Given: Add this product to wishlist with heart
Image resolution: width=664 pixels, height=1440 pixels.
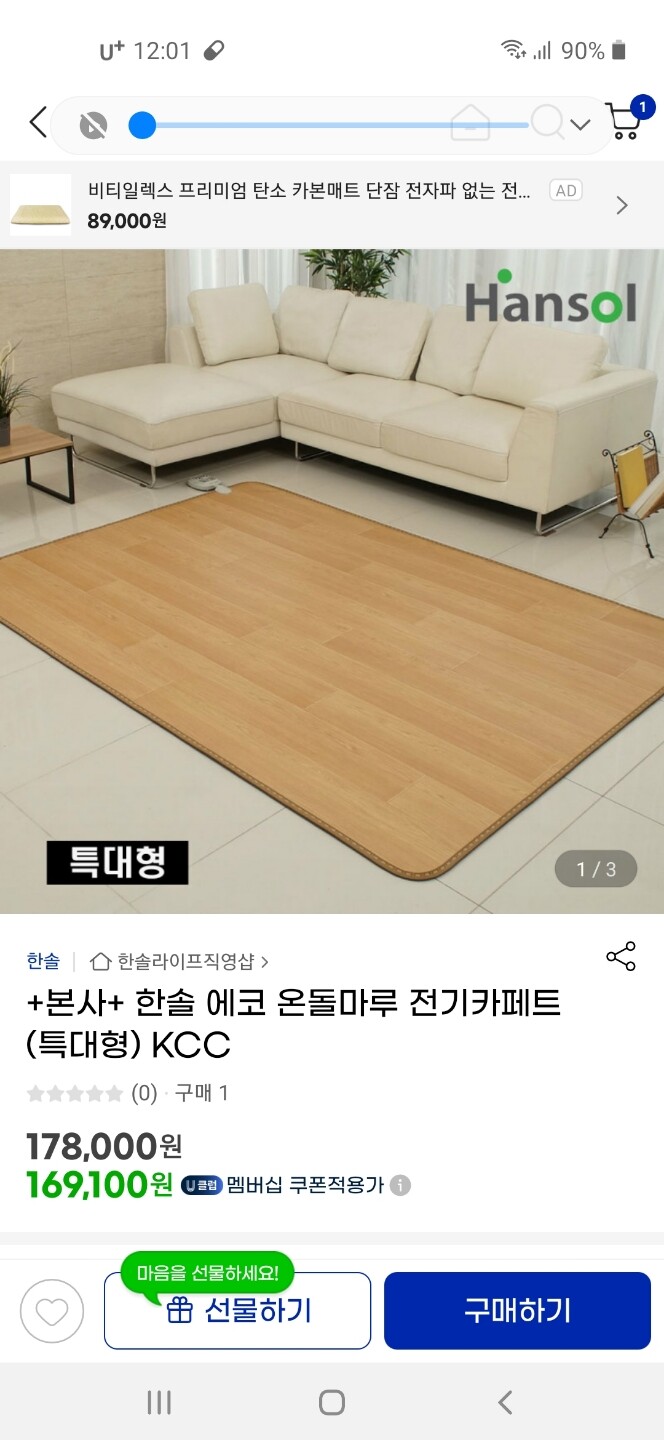Looking at the screenshot, I should pyautogui.click(x=52, y=1311).
